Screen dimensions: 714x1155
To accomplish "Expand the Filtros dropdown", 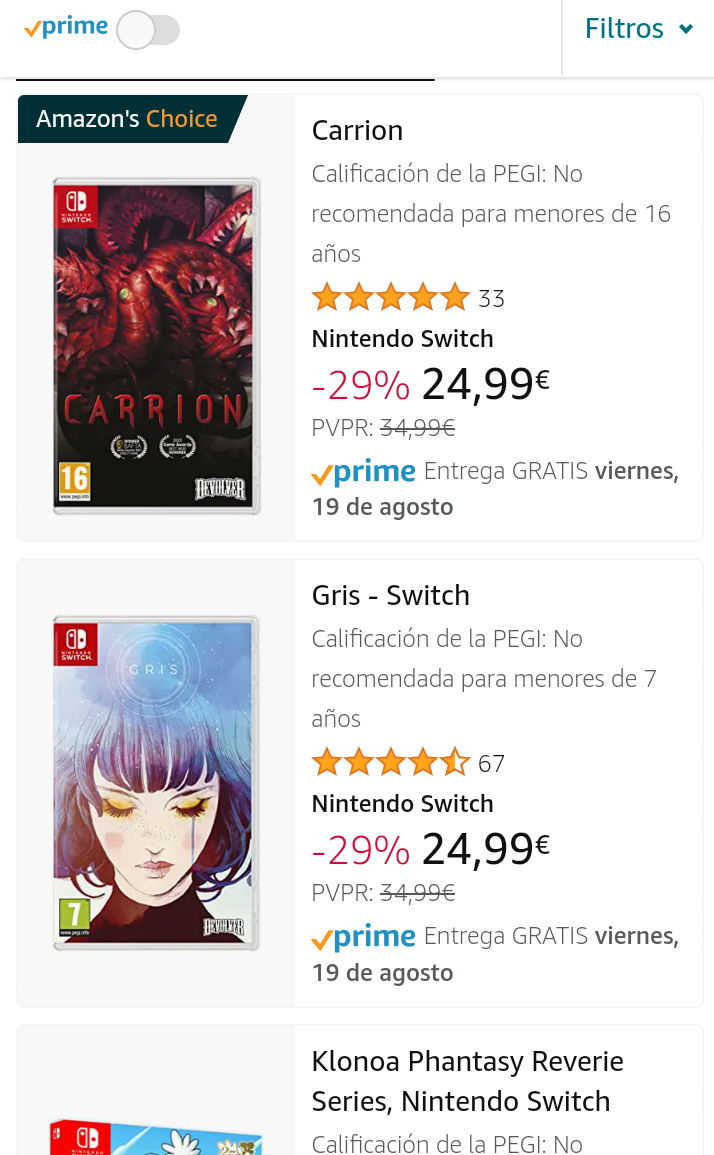I will coord(638,29).
